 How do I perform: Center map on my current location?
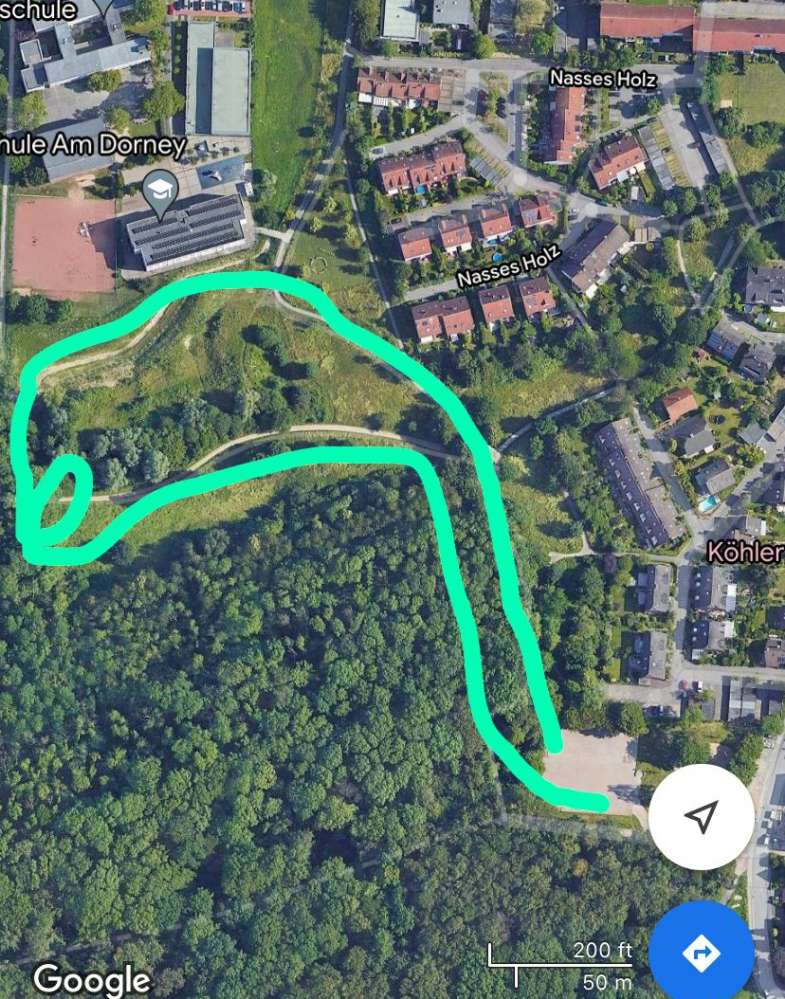pos(701,816)
